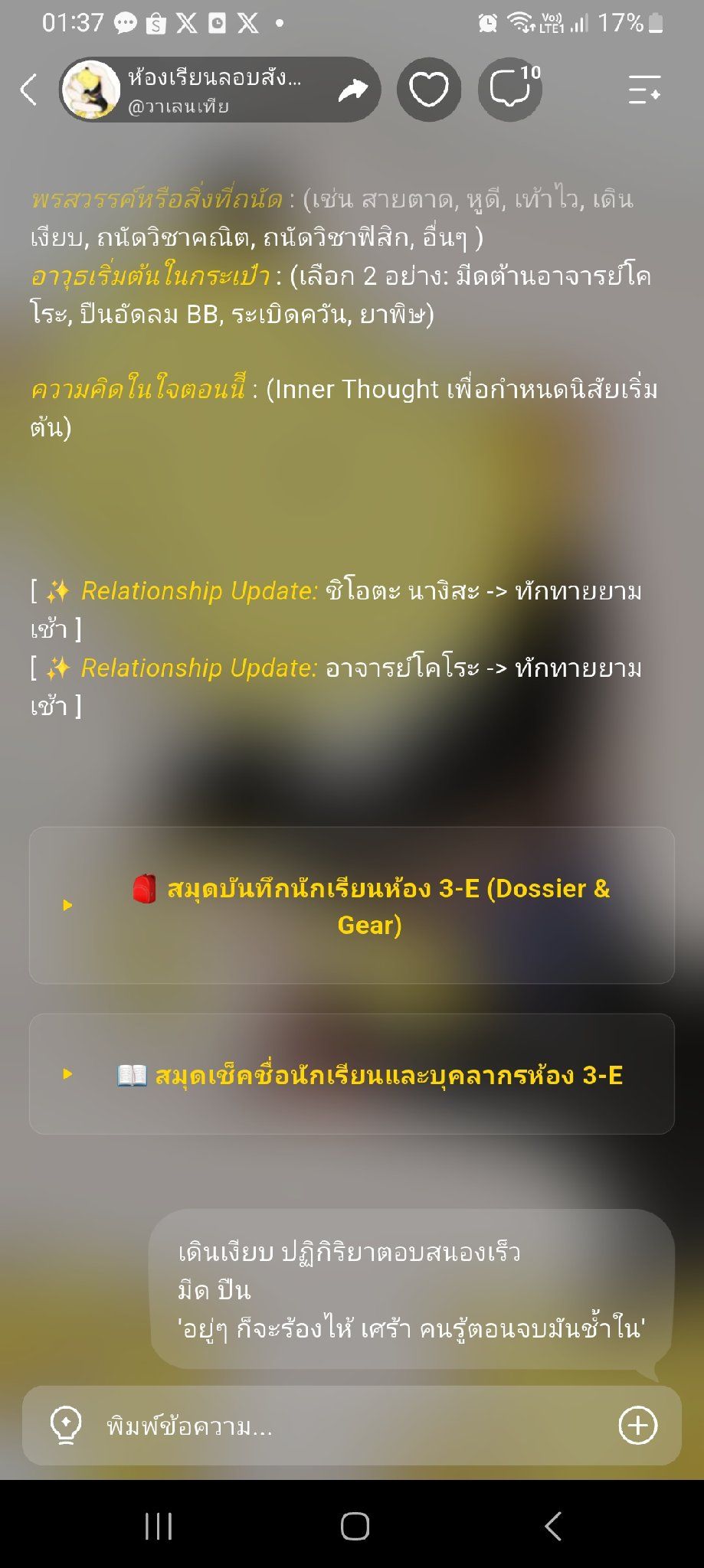Expand สมุดบันทึกนักเรียนห้อง 3-E (Dossier & Gear)
704x1568 pixels.
(352, 905)
